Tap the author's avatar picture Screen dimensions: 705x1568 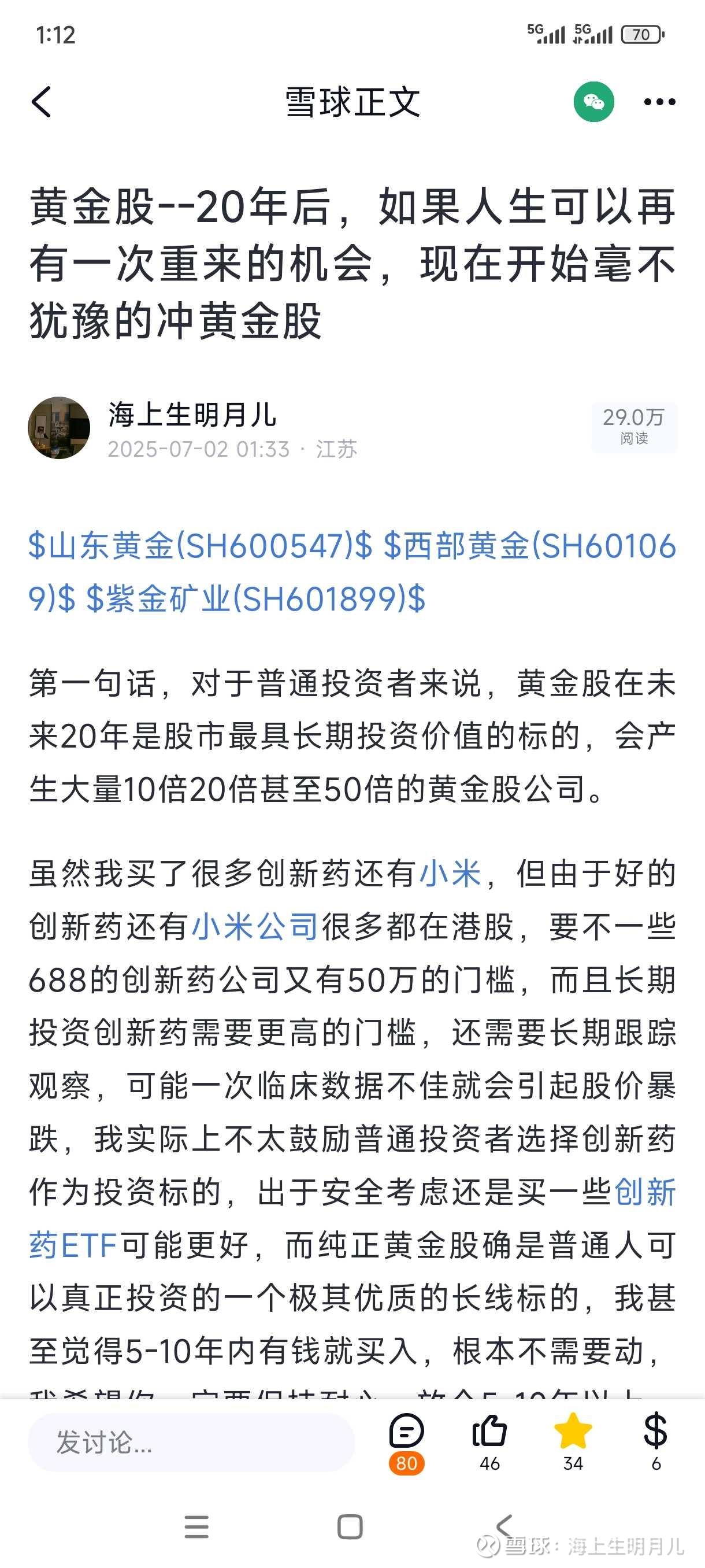(x=59, y=426)
